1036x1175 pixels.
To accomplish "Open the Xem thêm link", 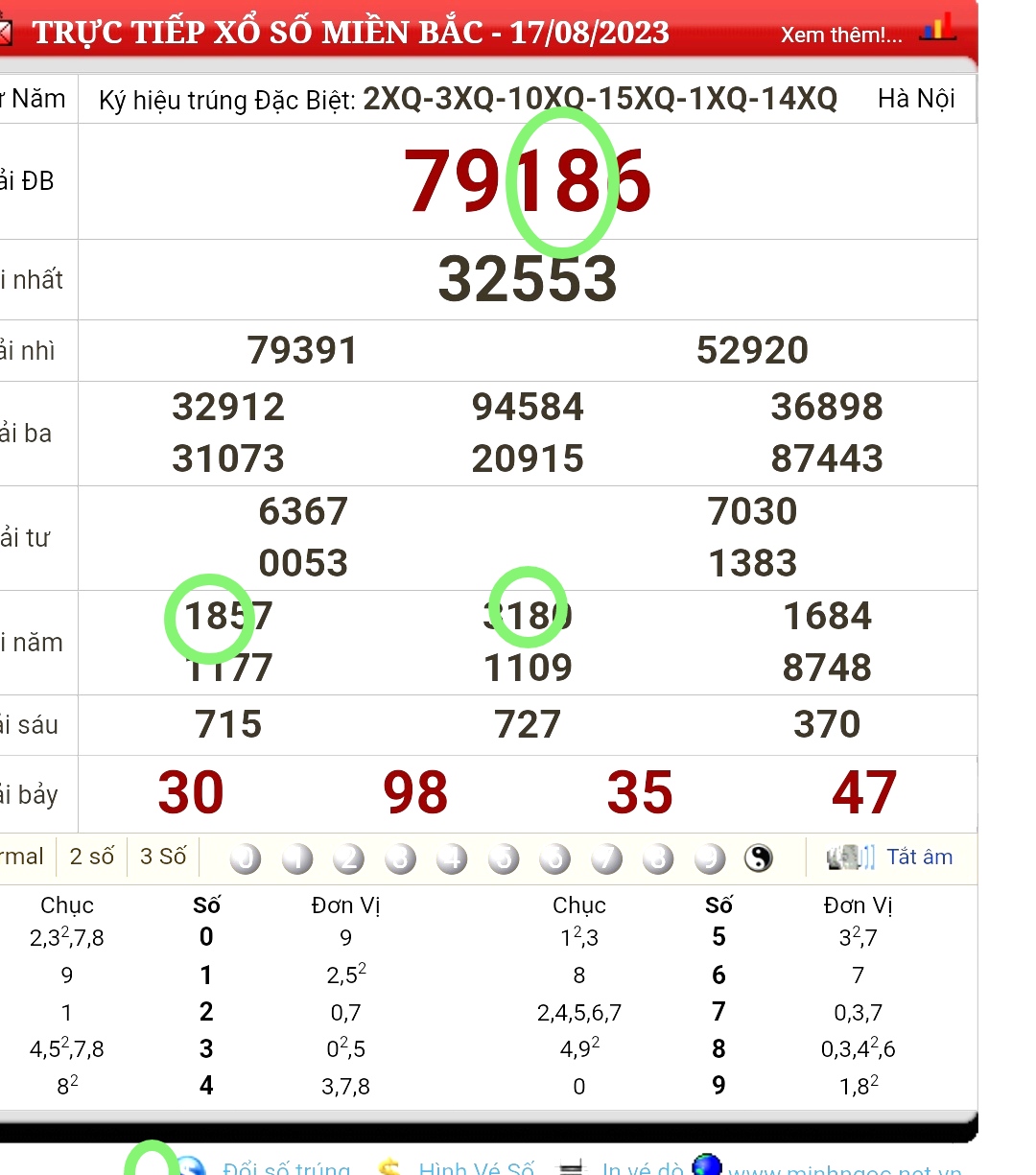I will tap(840, 35).
